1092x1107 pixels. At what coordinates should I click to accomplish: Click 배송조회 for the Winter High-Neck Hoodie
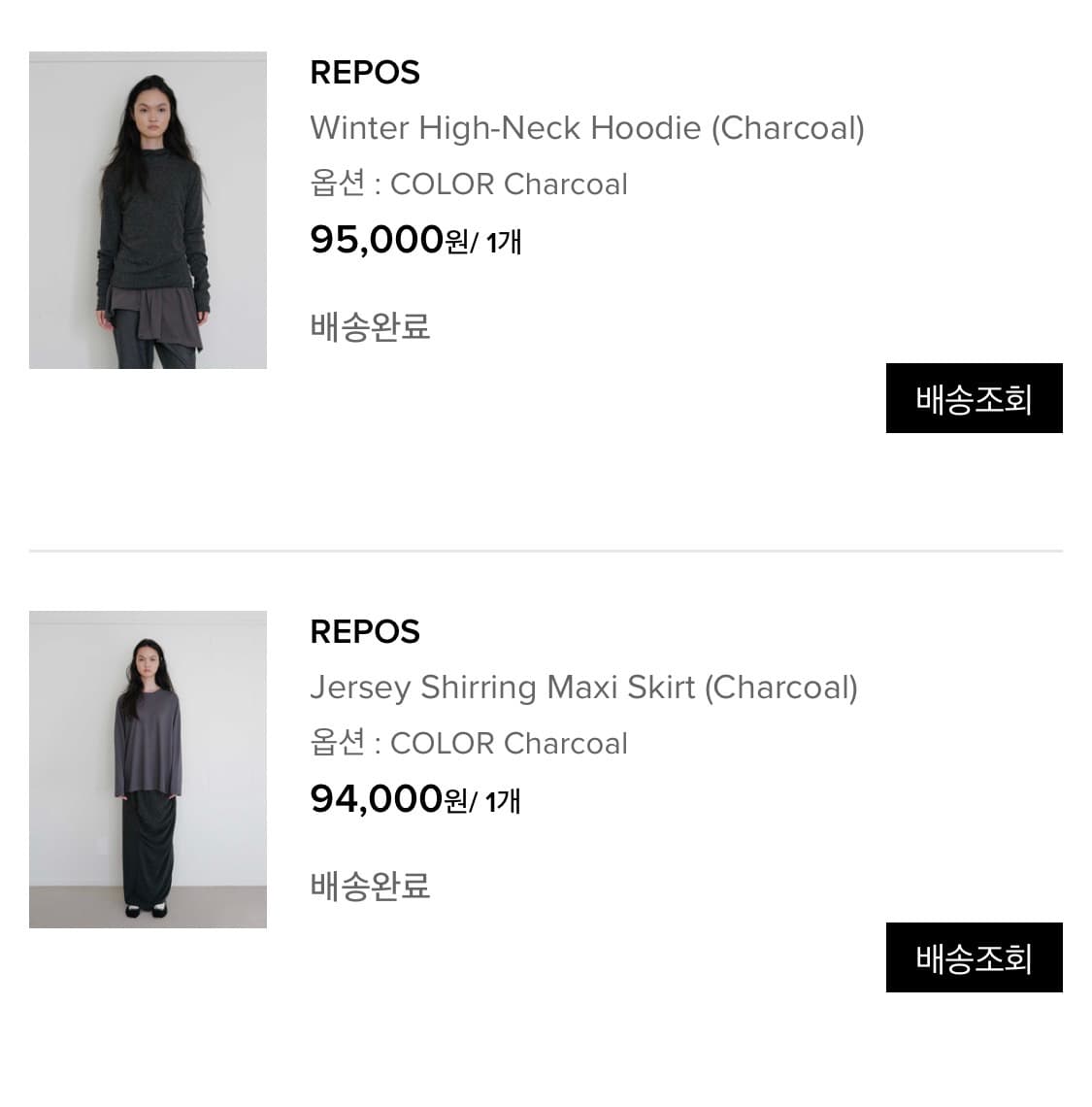coord(974,398)
